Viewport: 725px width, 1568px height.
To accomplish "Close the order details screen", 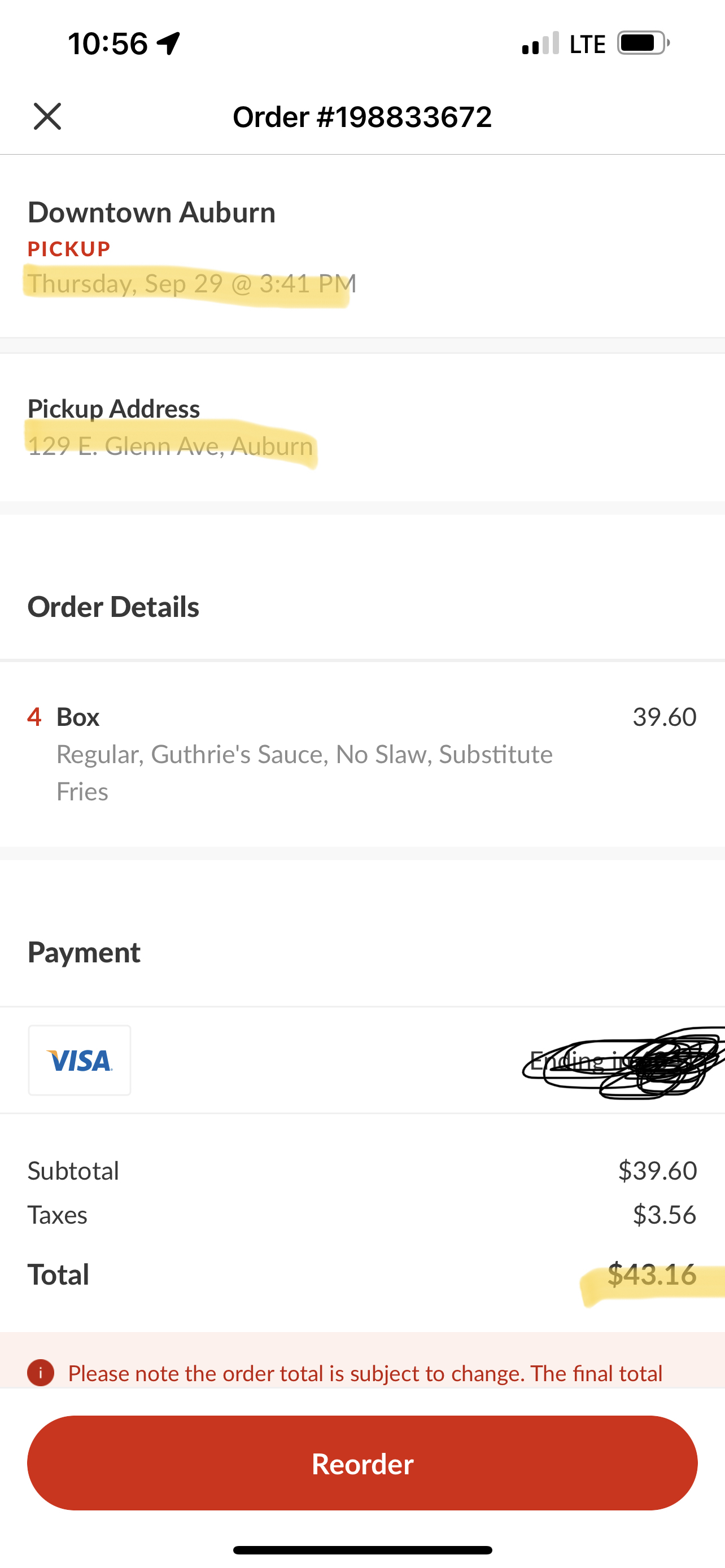I will coord(47,116).
